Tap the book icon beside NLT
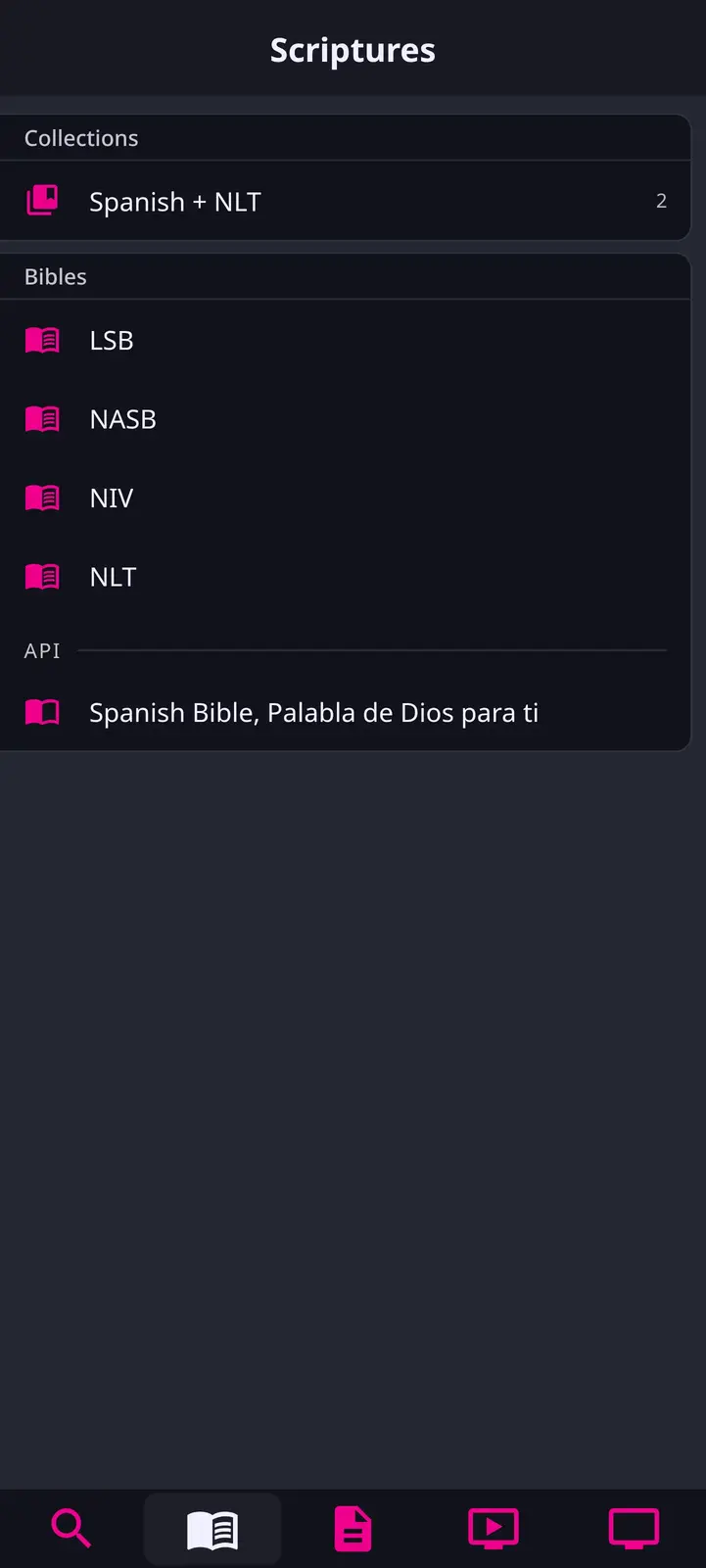 [x=42, y=576]
